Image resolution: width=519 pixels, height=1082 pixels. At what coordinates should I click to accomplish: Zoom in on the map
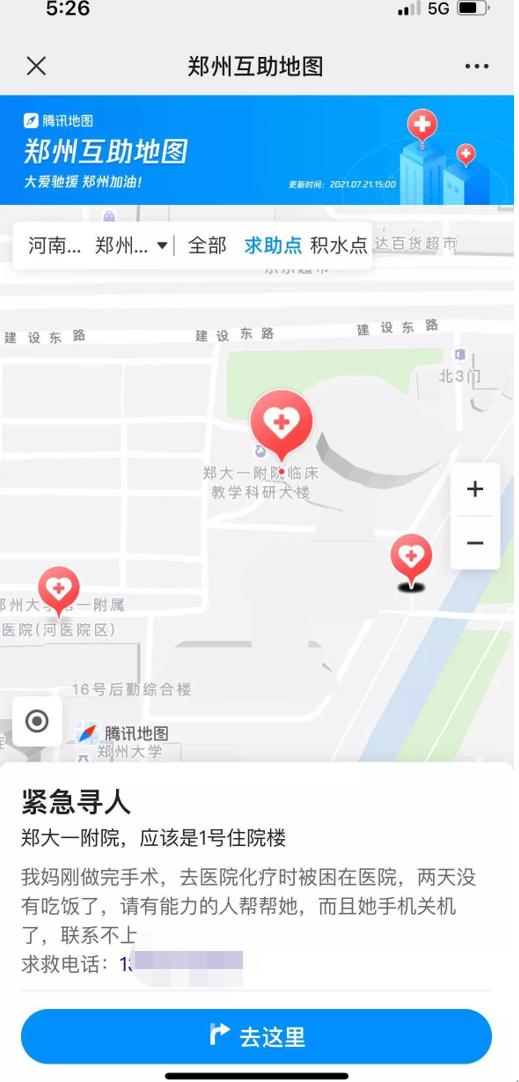point(475,489)
